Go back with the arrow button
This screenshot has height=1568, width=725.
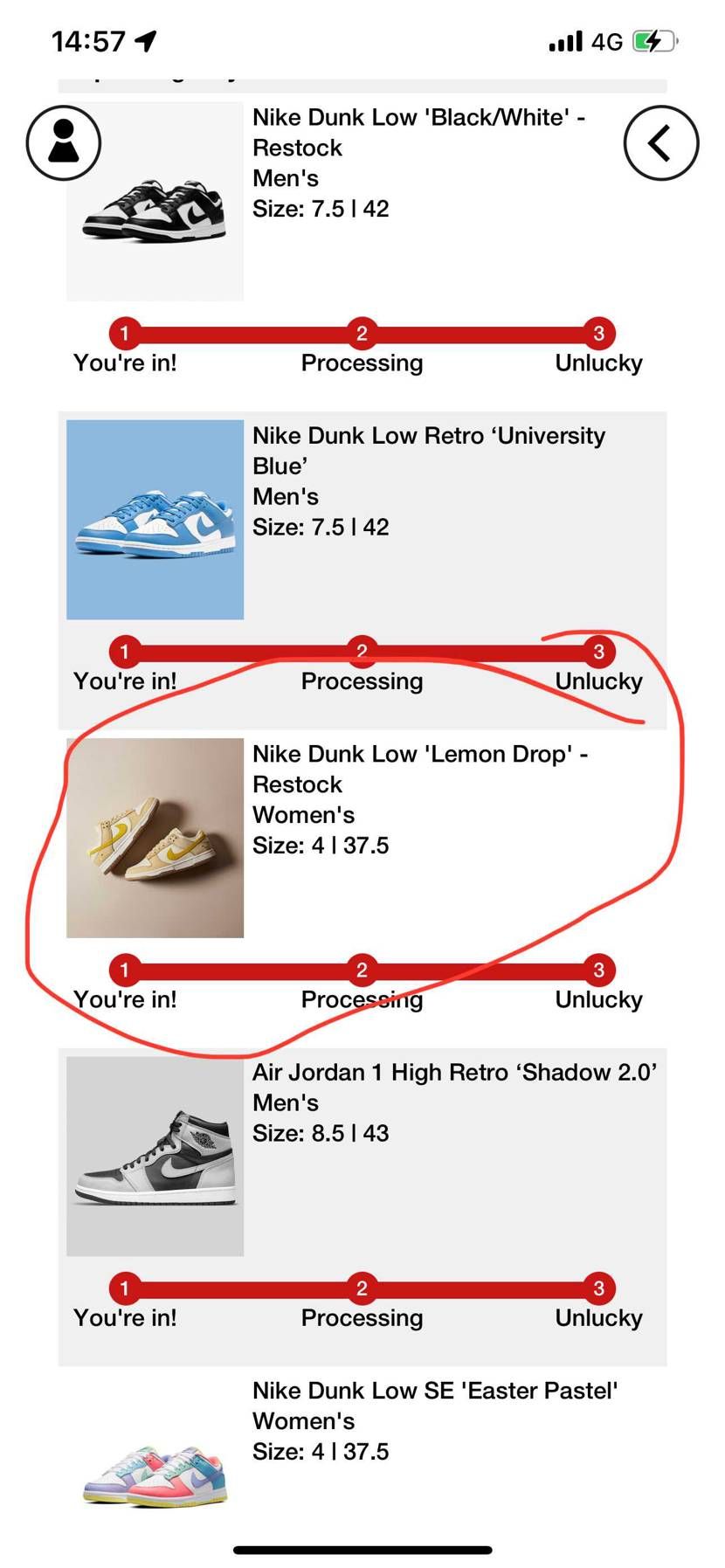tap(660, 143)
